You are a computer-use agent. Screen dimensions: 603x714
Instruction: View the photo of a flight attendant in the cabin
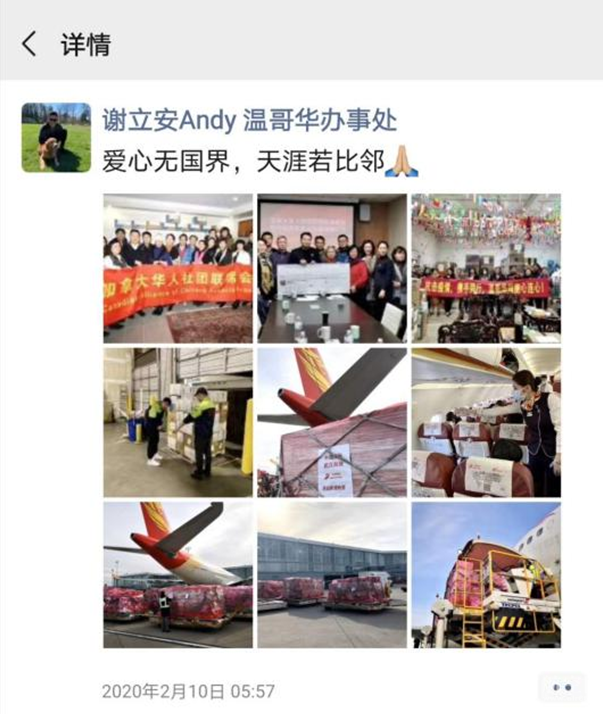tap(486, 421)
